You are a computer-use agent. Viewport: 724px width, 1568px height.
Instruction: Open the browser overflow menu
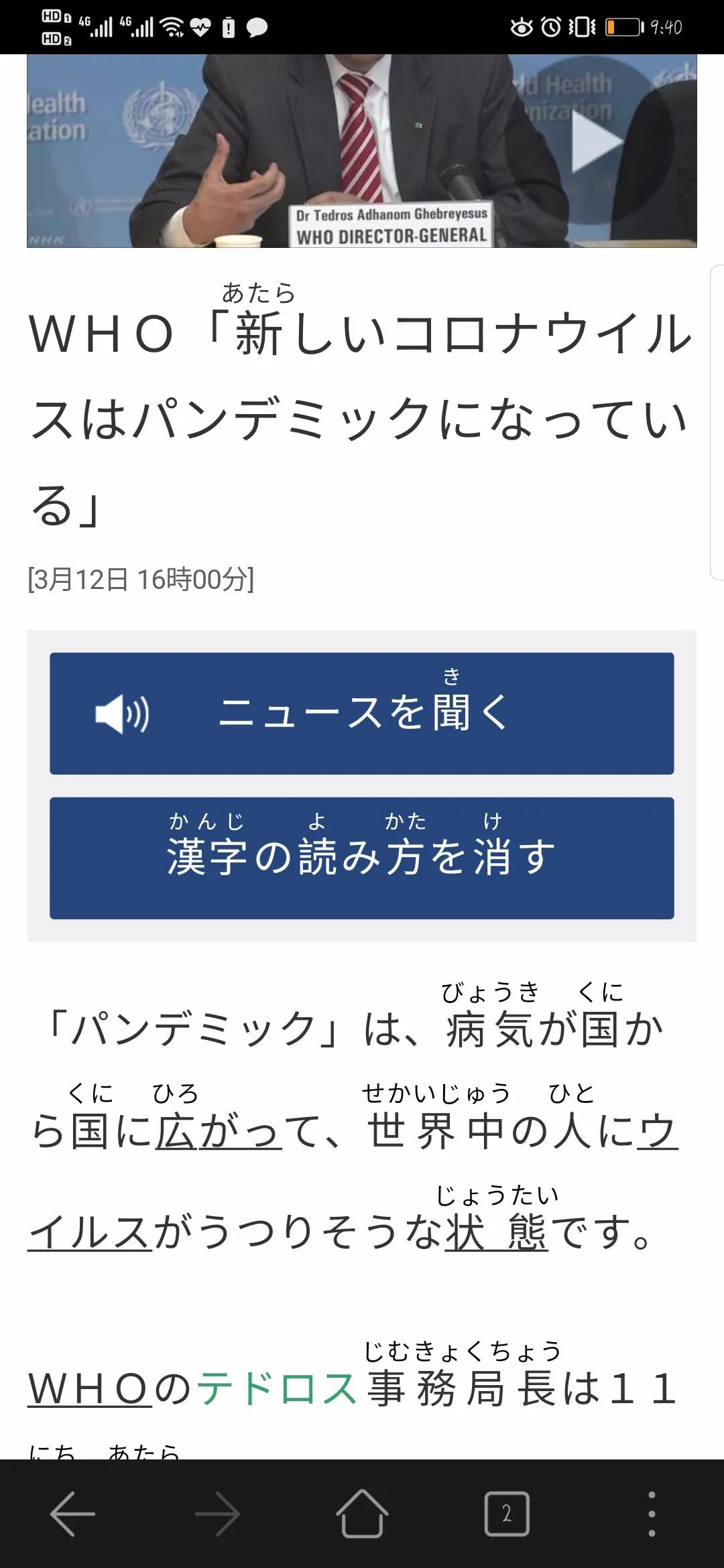pyautogui.click(x=652, y=1514)
